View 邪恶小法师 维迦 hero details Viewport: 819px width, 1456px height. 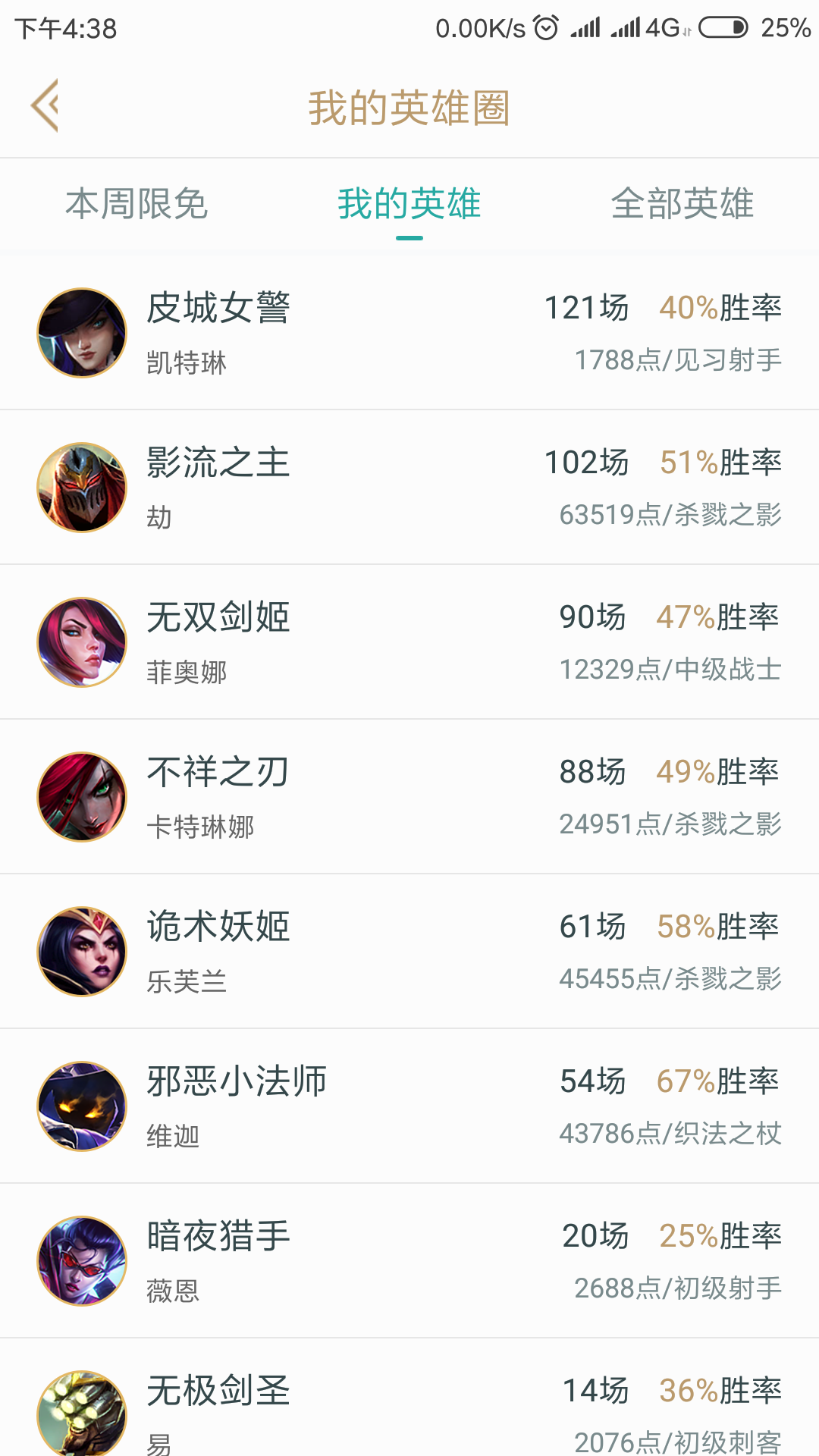(409, 1106)
